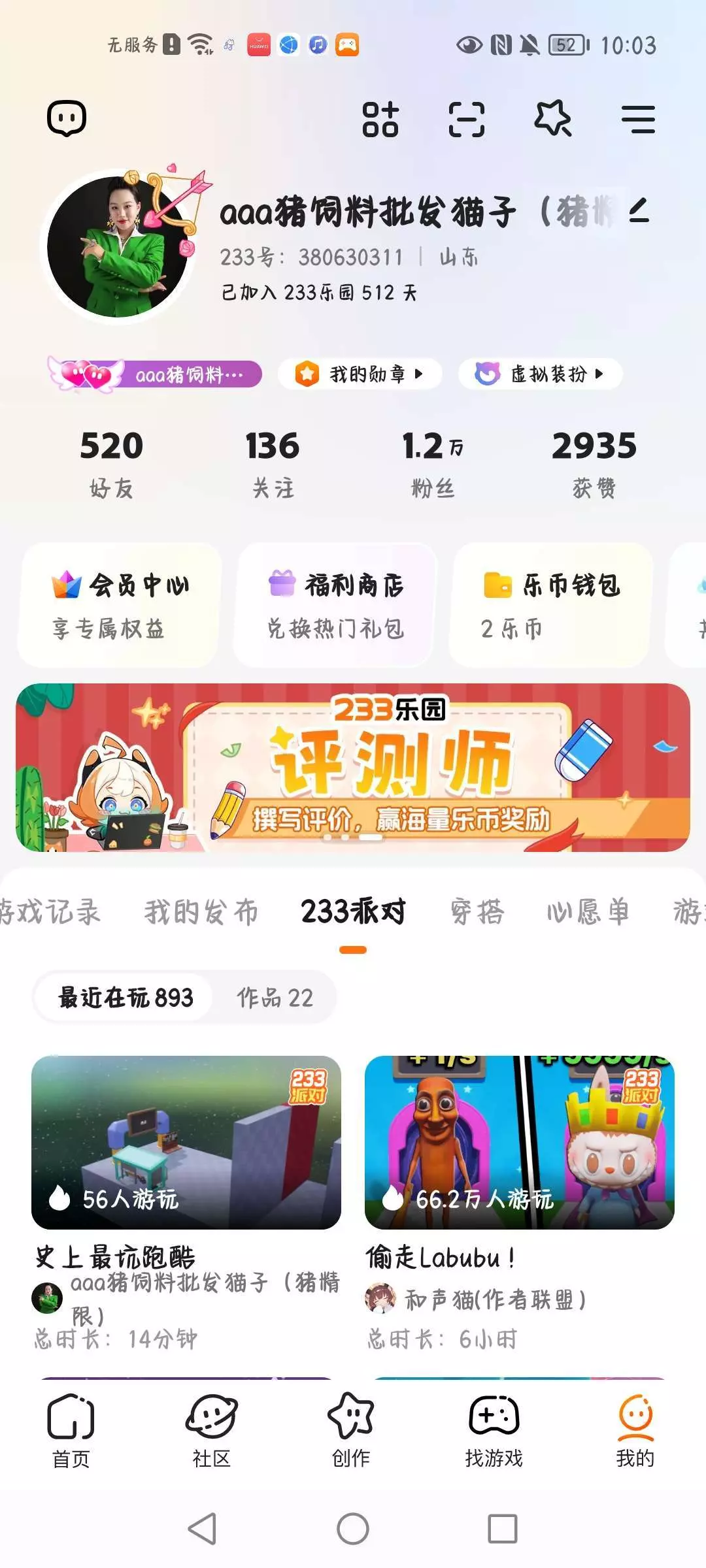Switch to 心愿单 tab

click(x=588, y=911)
